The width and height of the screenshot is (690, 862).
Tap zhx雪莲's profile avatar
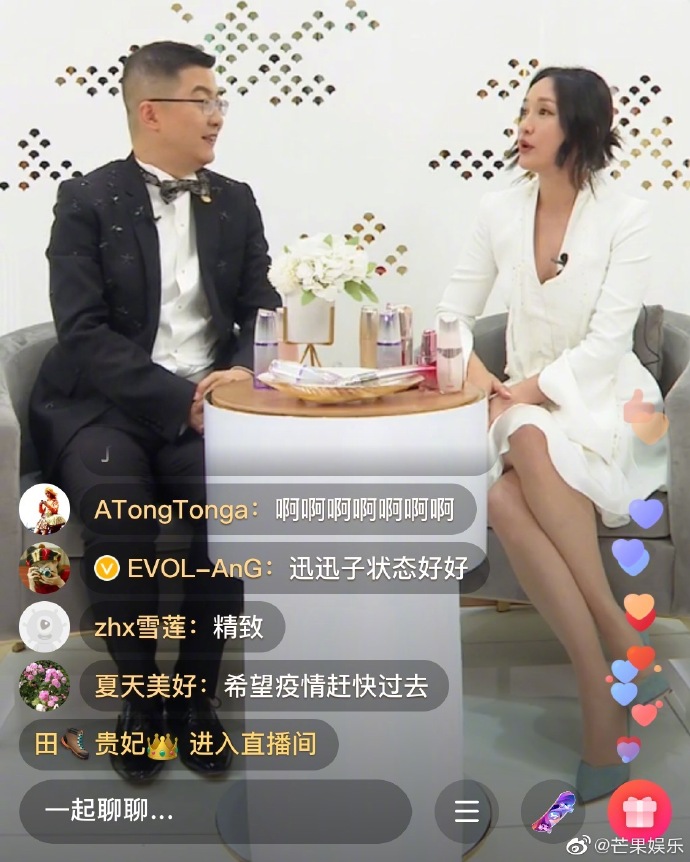[44, 627]
